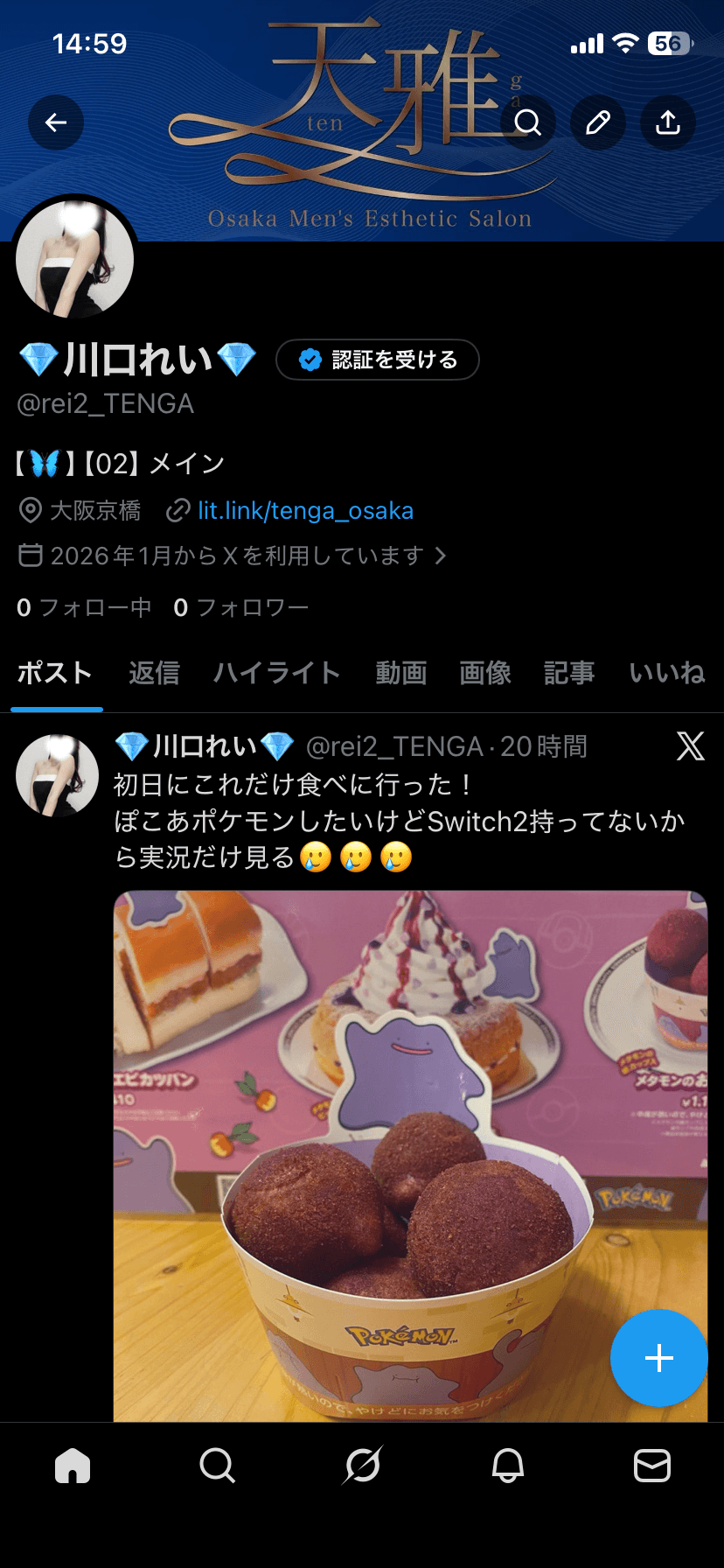Tap the blue compose plus button
This screenshot has height=1568, width=724.
[x=658, y=1359]
